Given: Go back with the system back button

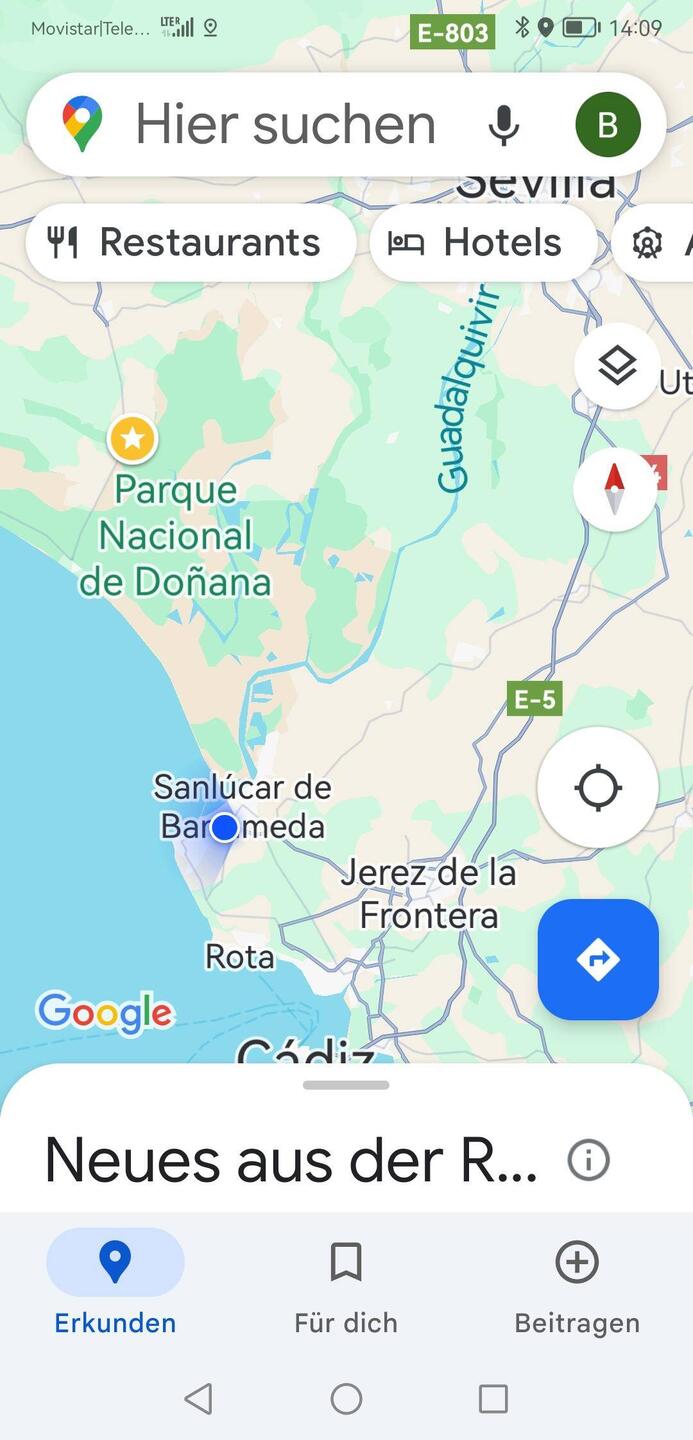Looking at the screenshot, I should coord(199,1398).
